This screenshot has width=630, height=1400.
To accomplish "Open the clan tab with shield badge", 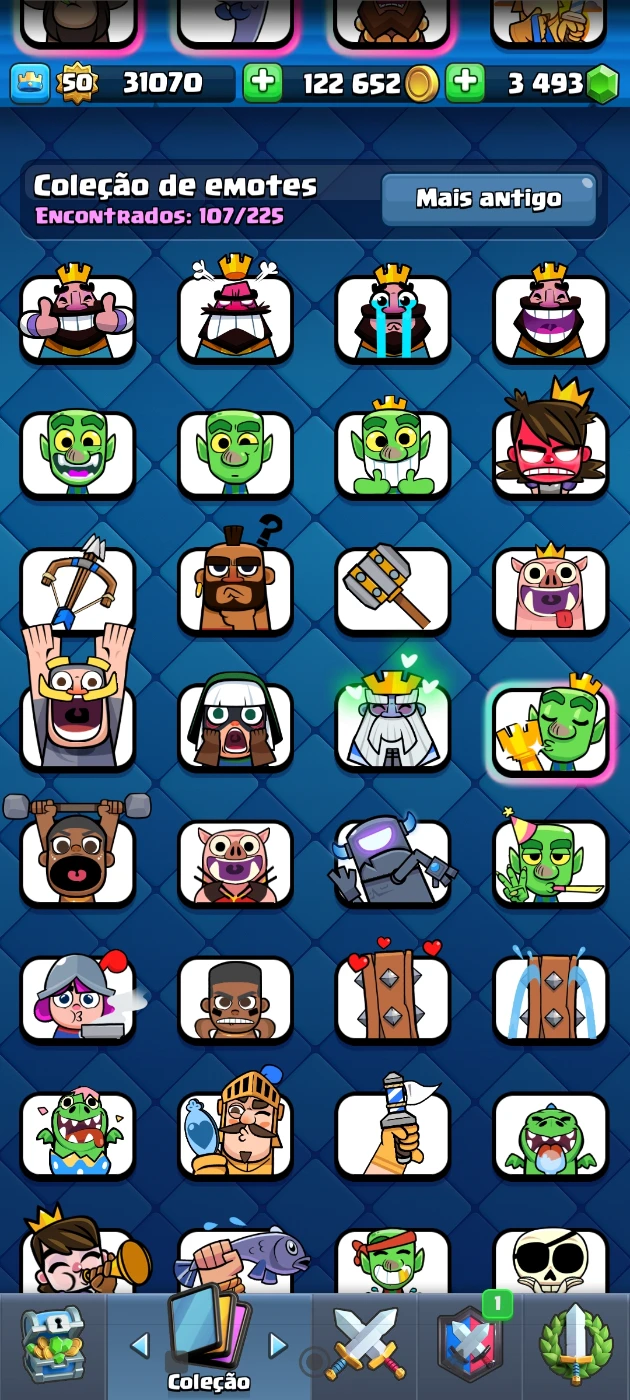I will 470,1345.
